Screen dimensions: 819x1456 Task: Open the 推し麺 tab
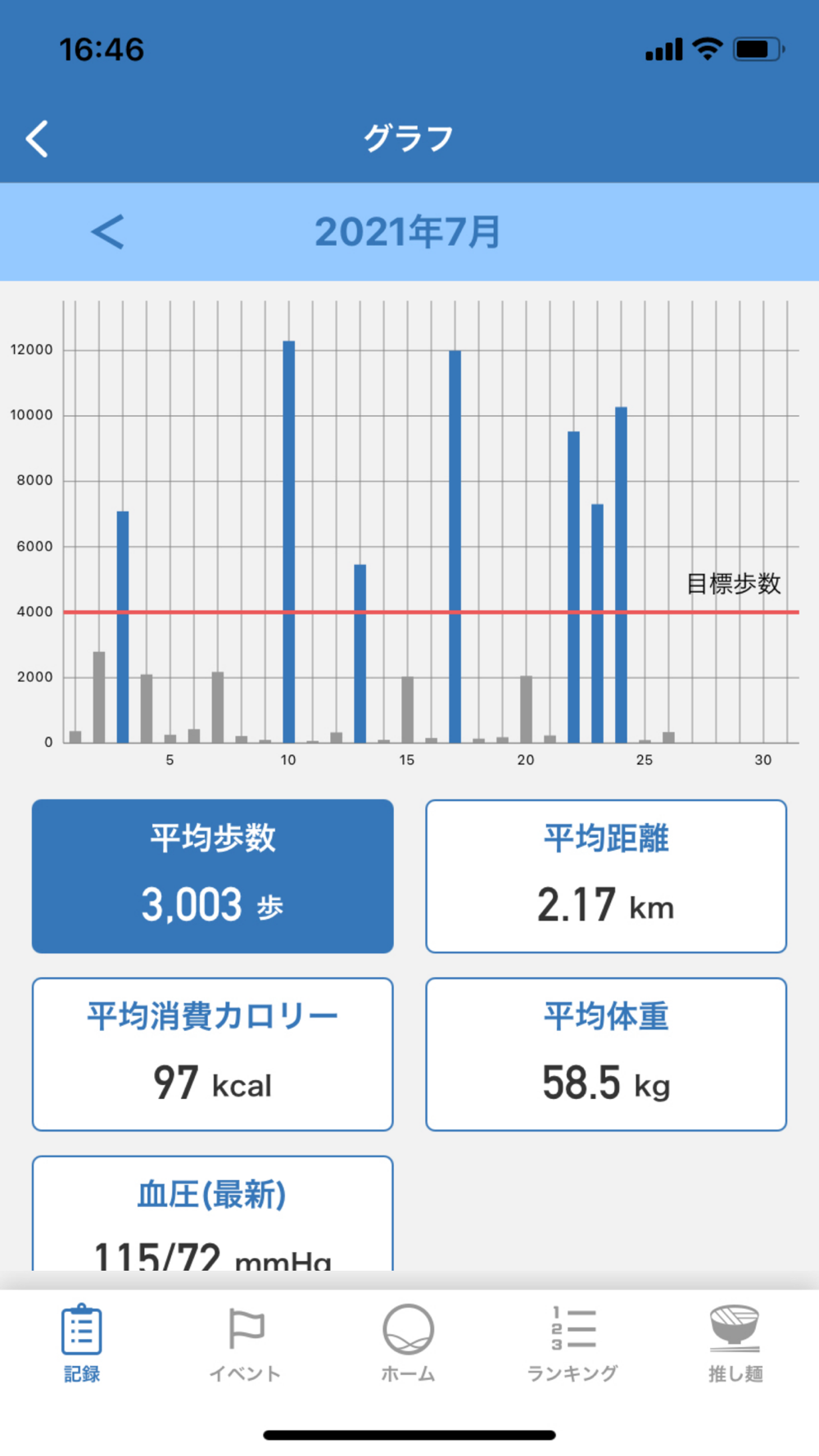[735, 1344]
